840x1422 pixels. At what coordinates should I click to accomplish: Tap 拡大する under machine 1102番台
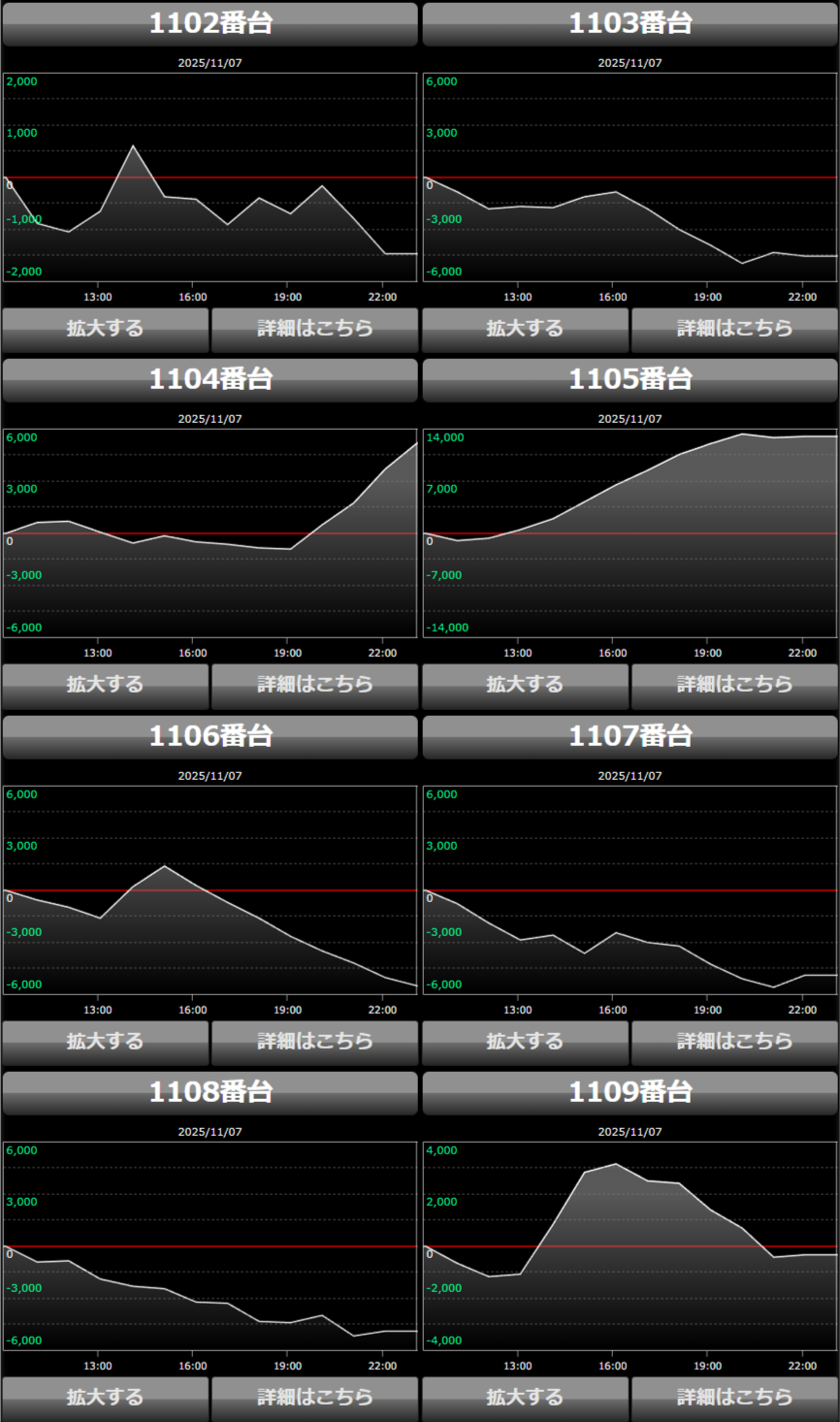[105, 329]
